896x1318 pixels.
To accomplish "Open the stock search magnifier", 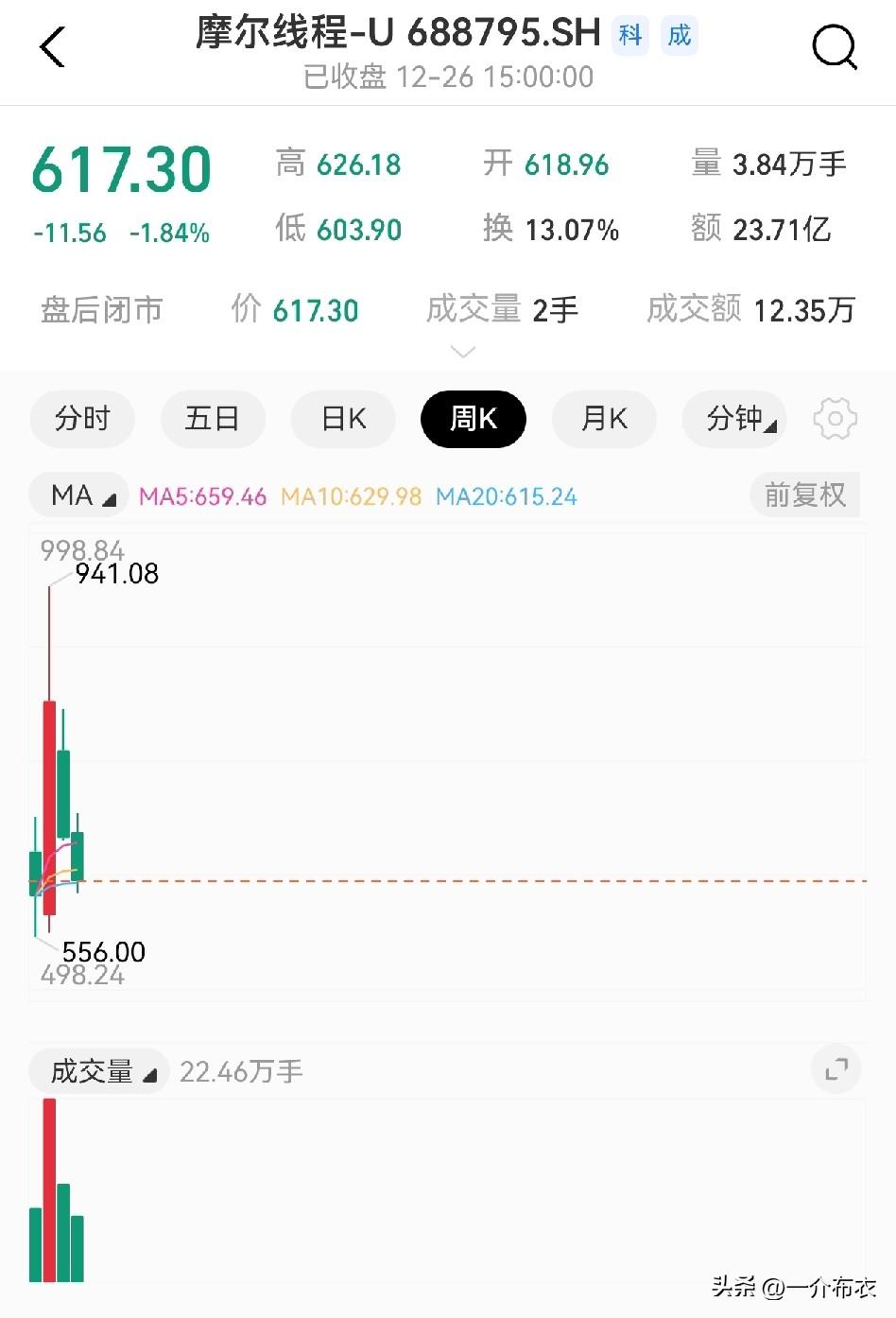I will pos(835,46).
